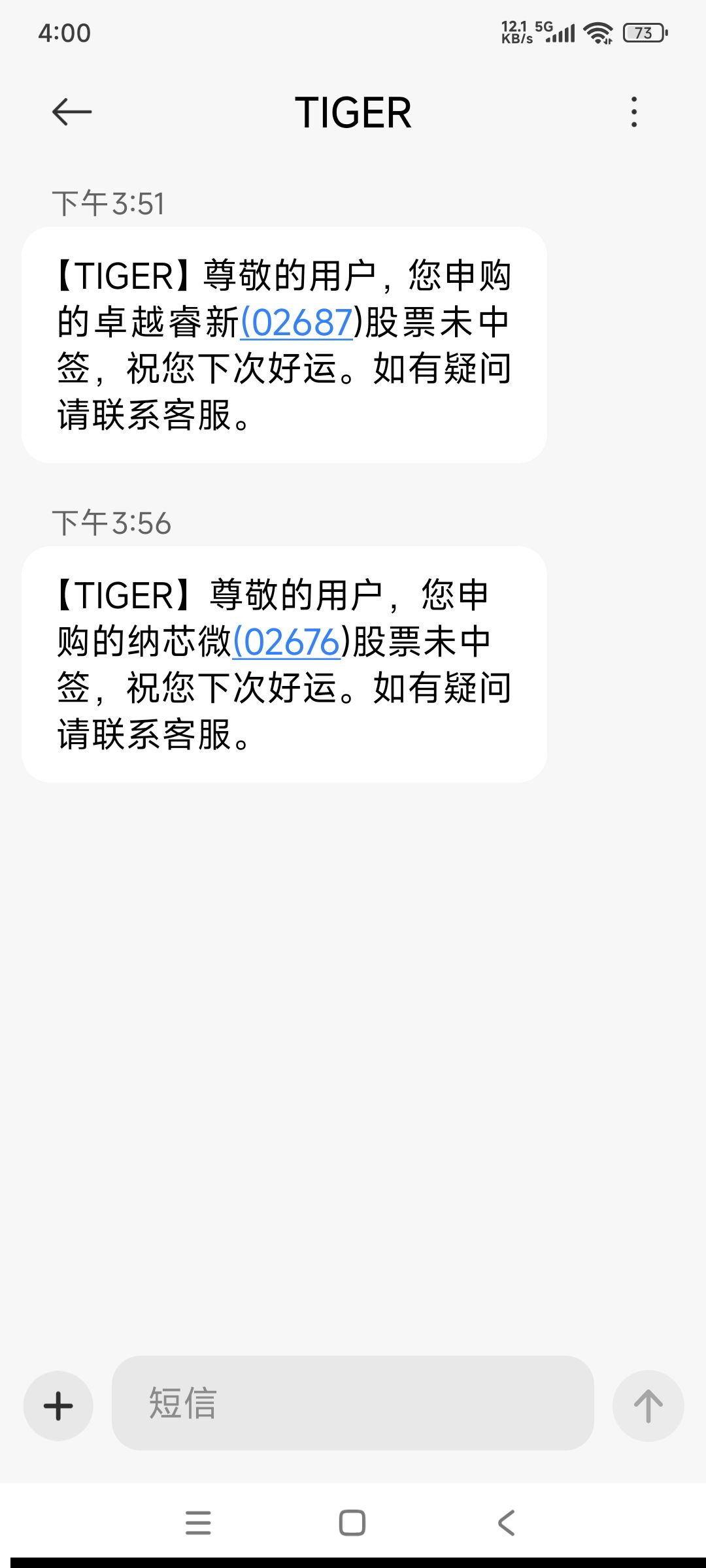Open the three-dot overflow menu
The height and width of the screenshot is (1568, 706).
click(x=633, y=112)
